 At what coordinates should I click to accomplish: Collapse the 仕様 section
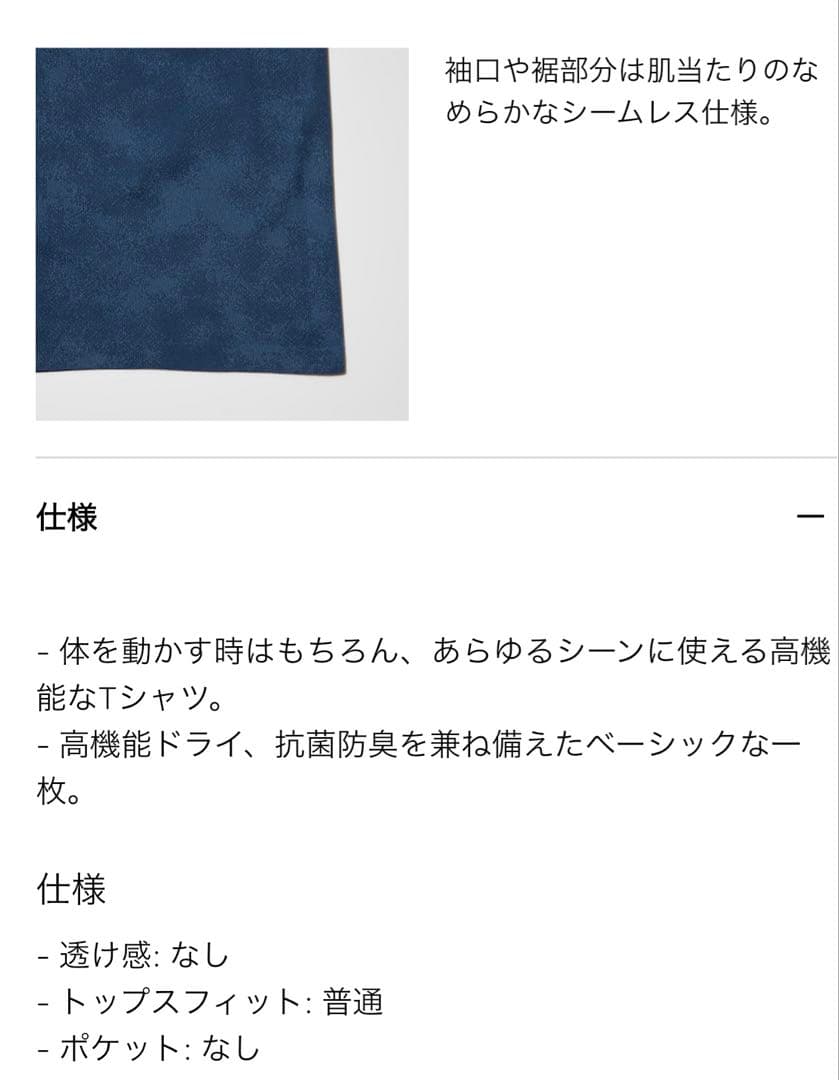tap(810, 516)
